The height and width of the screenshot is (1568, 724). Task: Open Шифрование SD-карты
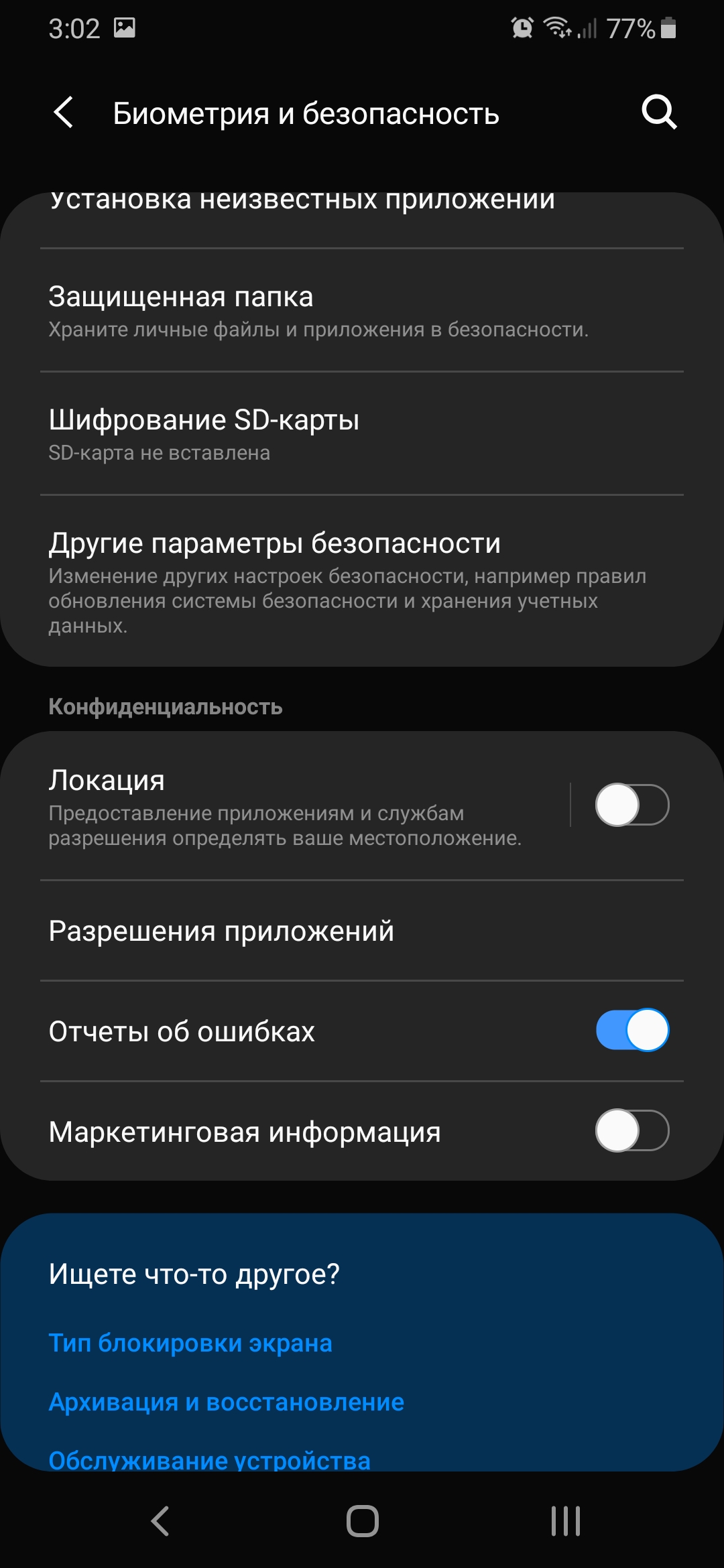pos(204,434)
